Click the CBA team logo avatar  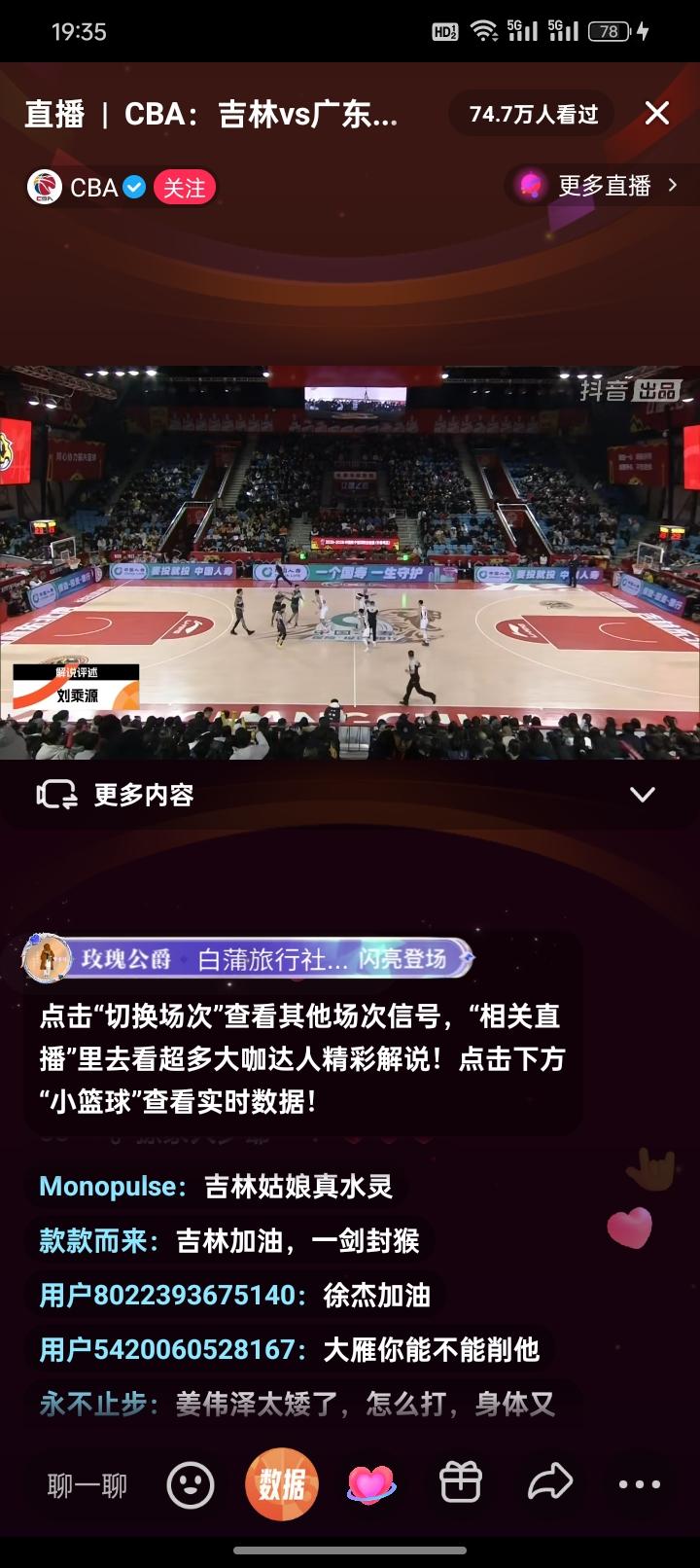point(43,187)
